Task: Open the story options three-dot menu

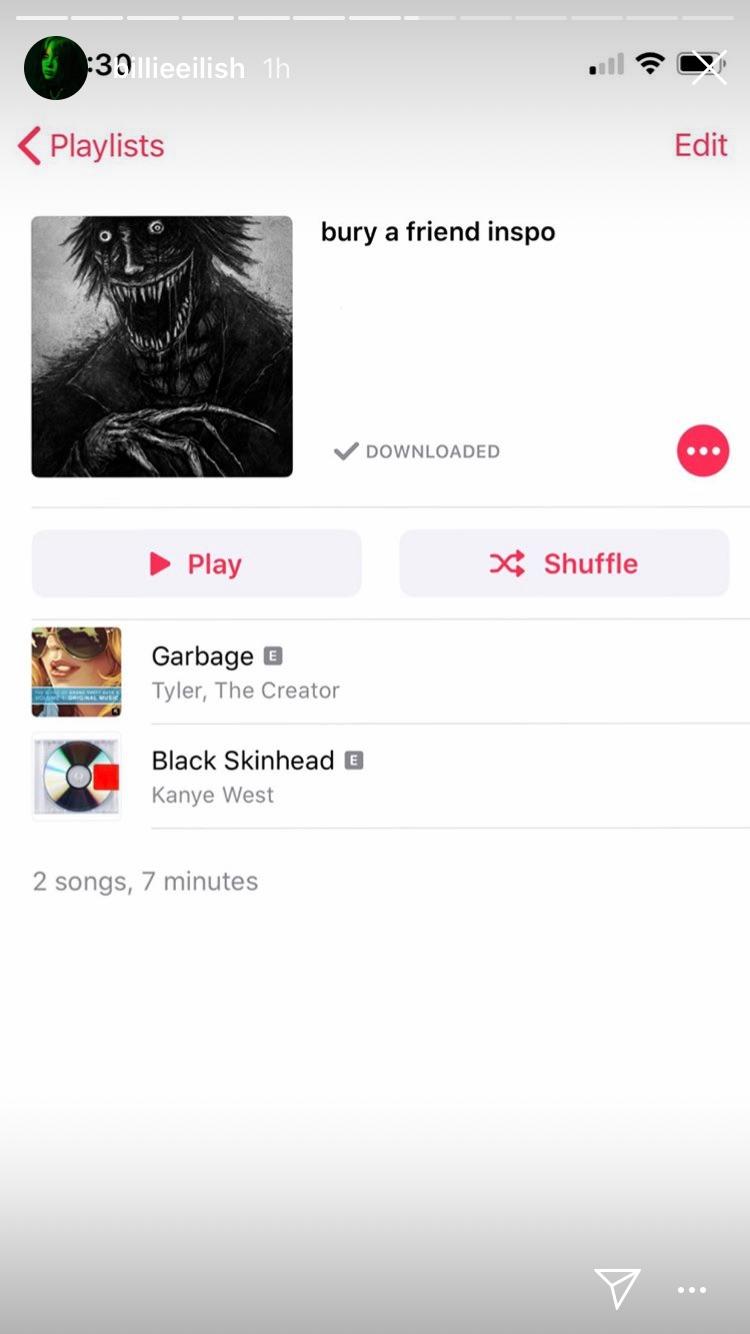Action: coord(692,1291)
